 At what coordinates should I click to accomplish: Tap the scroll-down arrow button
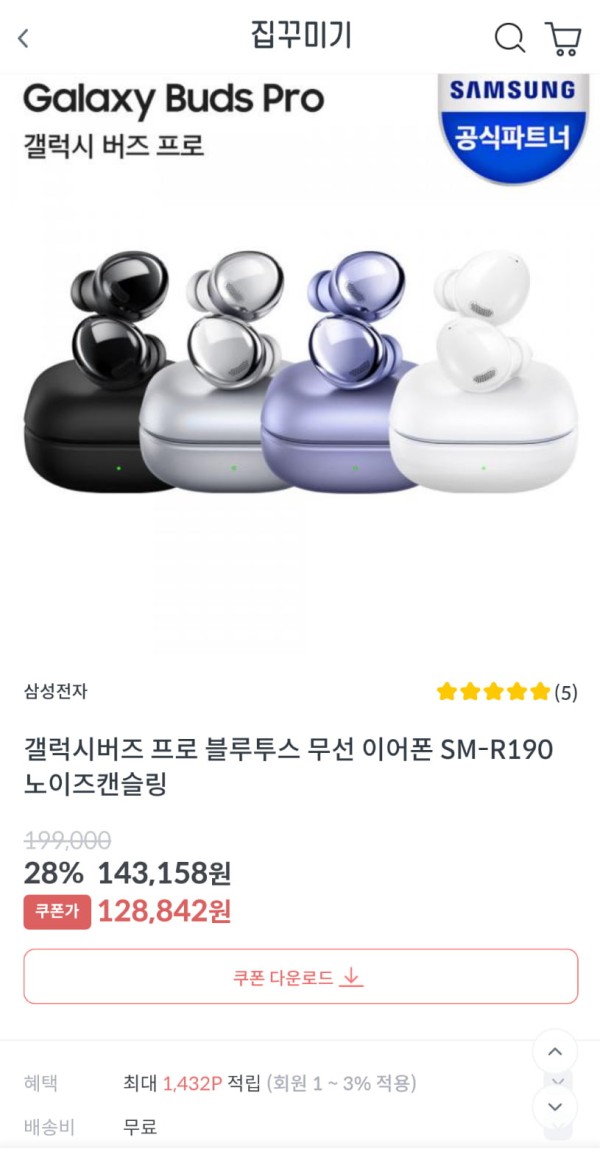(555, 1107)
